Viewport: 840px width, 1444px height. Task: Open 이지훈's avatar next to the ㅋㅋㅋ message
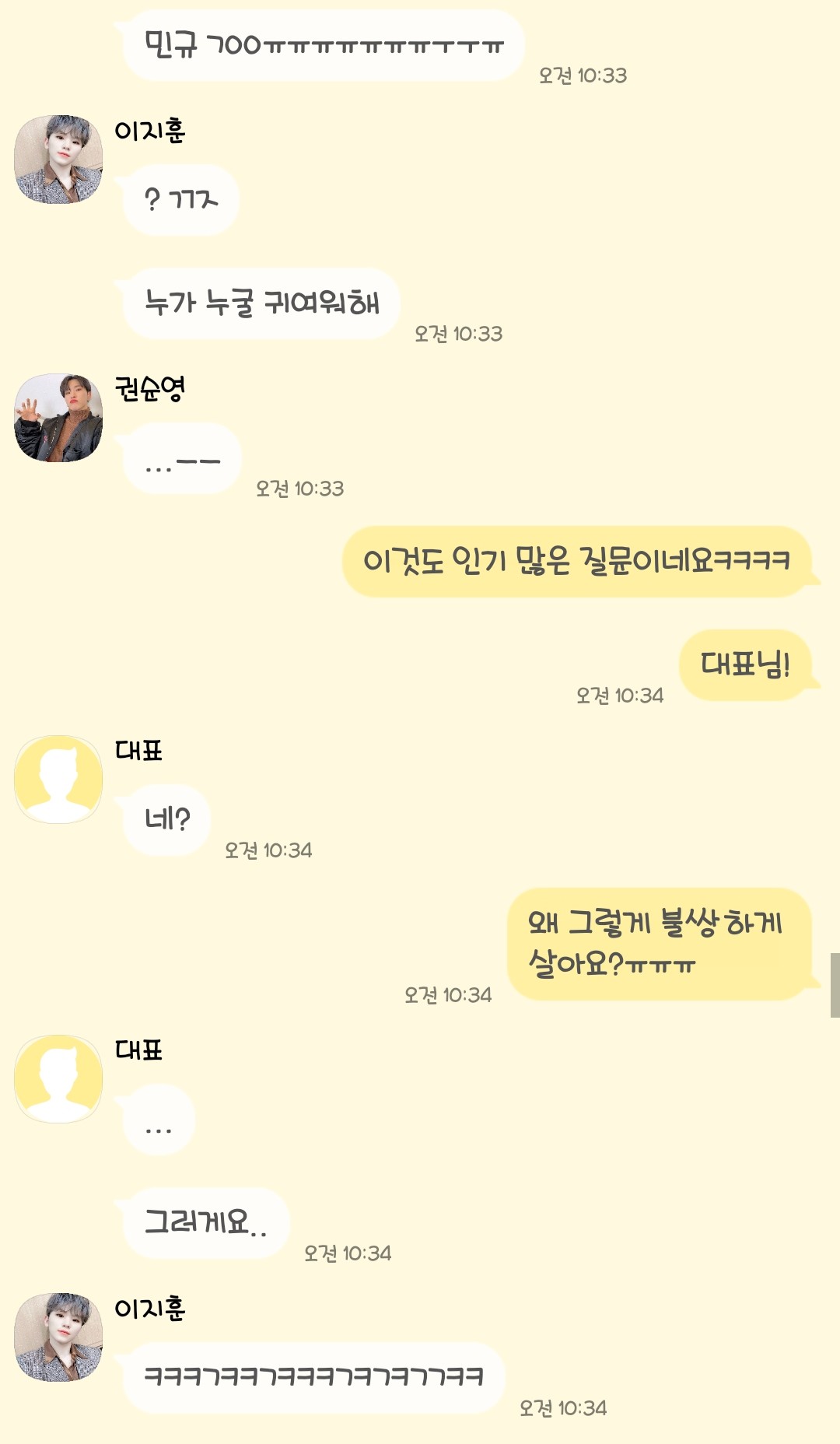pyautogui.click(x=58, y=1337)
